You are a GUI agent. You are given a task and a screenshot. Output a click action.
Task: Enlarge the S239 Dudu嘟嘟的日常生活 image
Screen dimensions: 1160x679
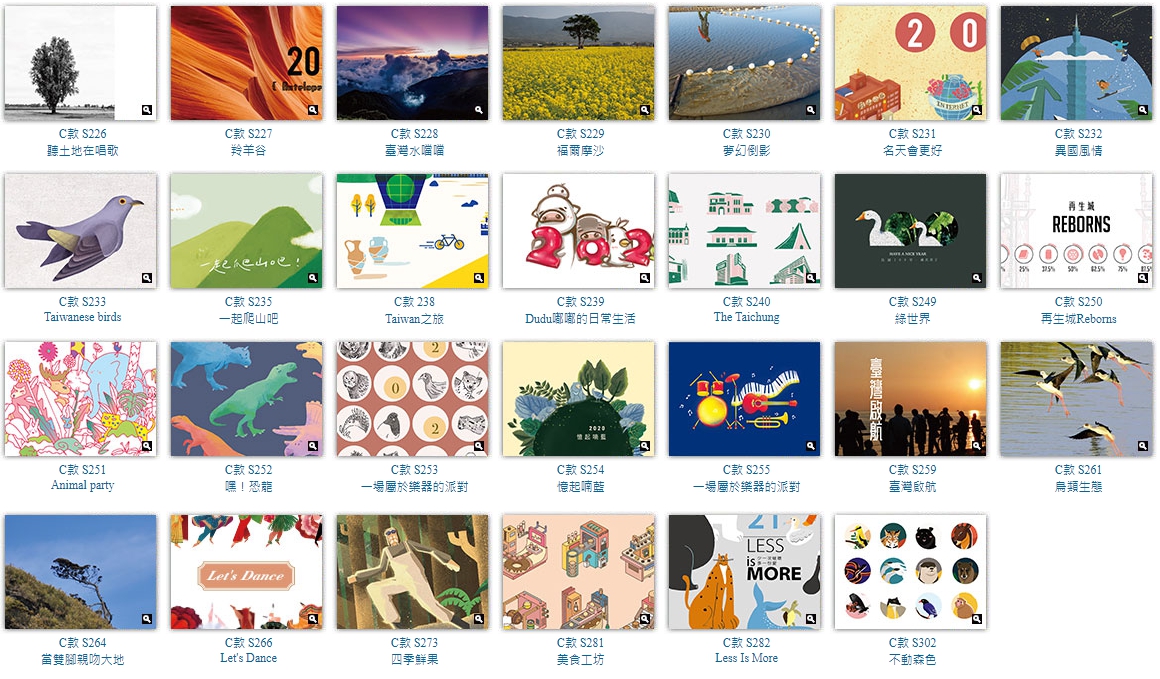click(645, 278)
